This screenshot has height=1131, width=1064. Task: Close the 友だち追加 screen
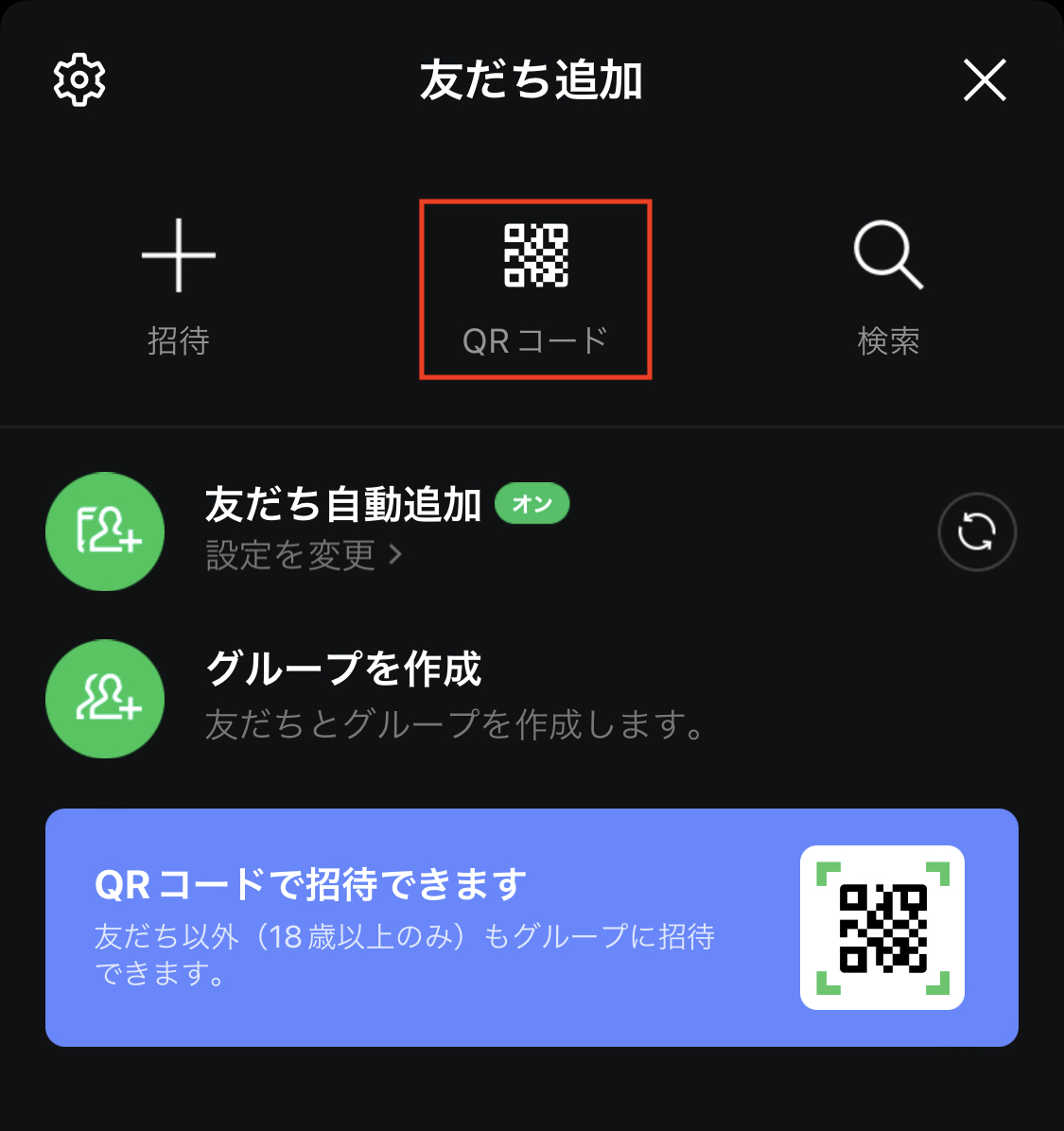coord(985,80)
